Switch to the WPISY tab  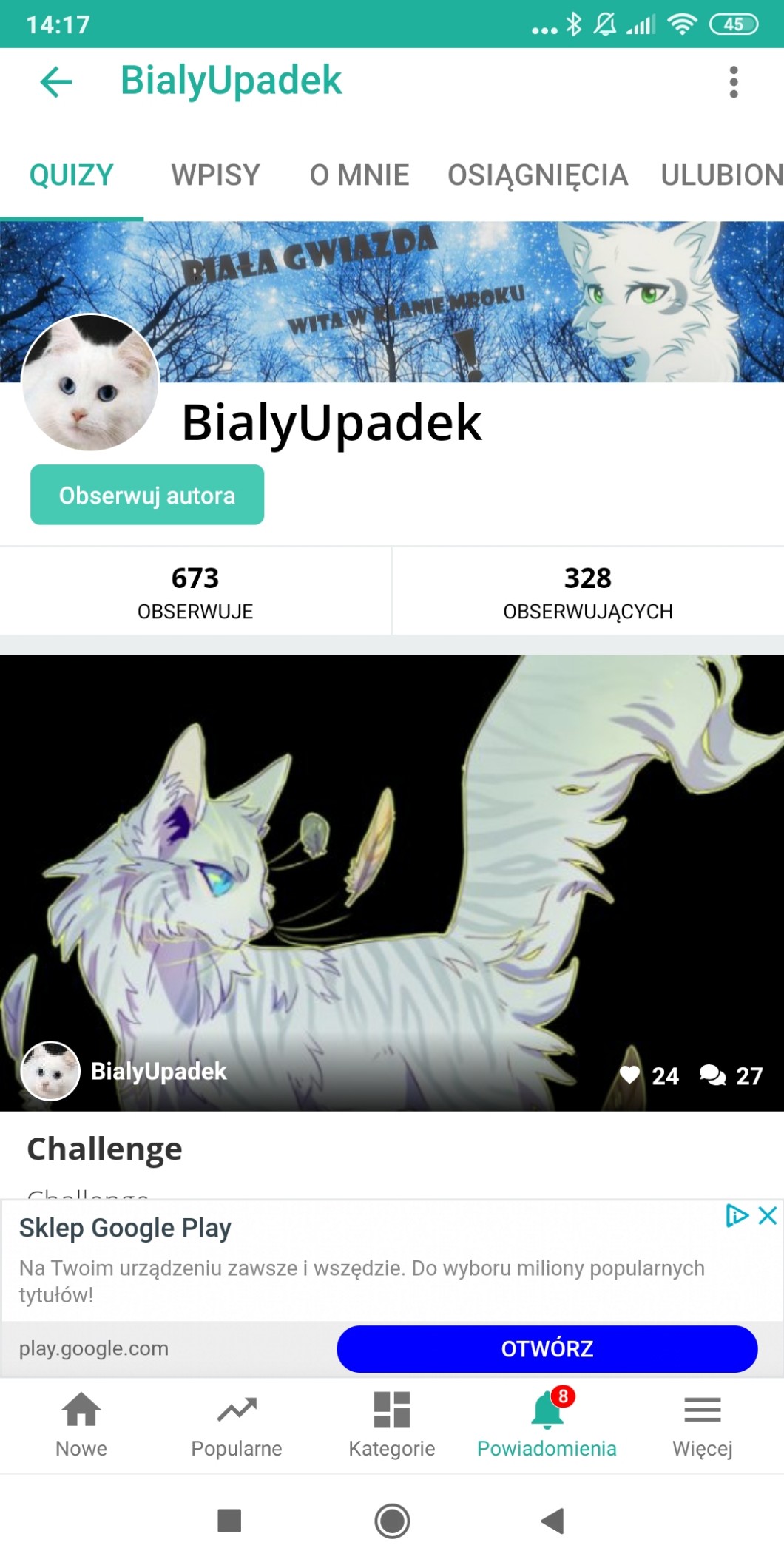[x=215, y=175]
